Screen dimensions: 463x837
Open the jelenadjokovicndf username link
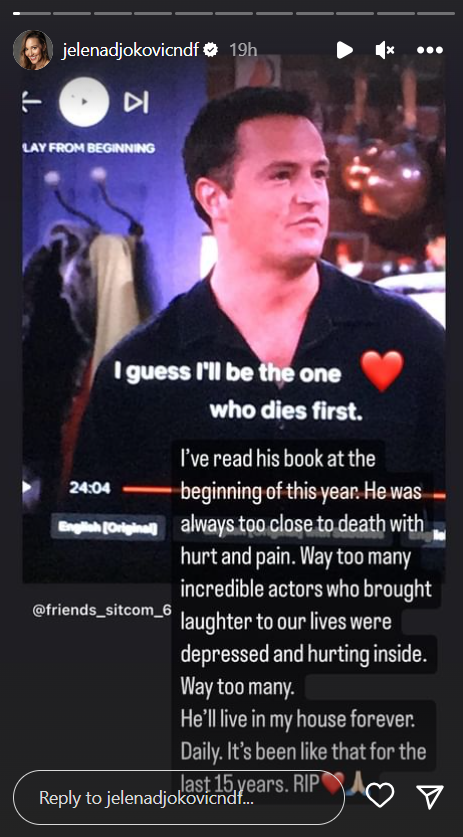[x=131, y=50]
